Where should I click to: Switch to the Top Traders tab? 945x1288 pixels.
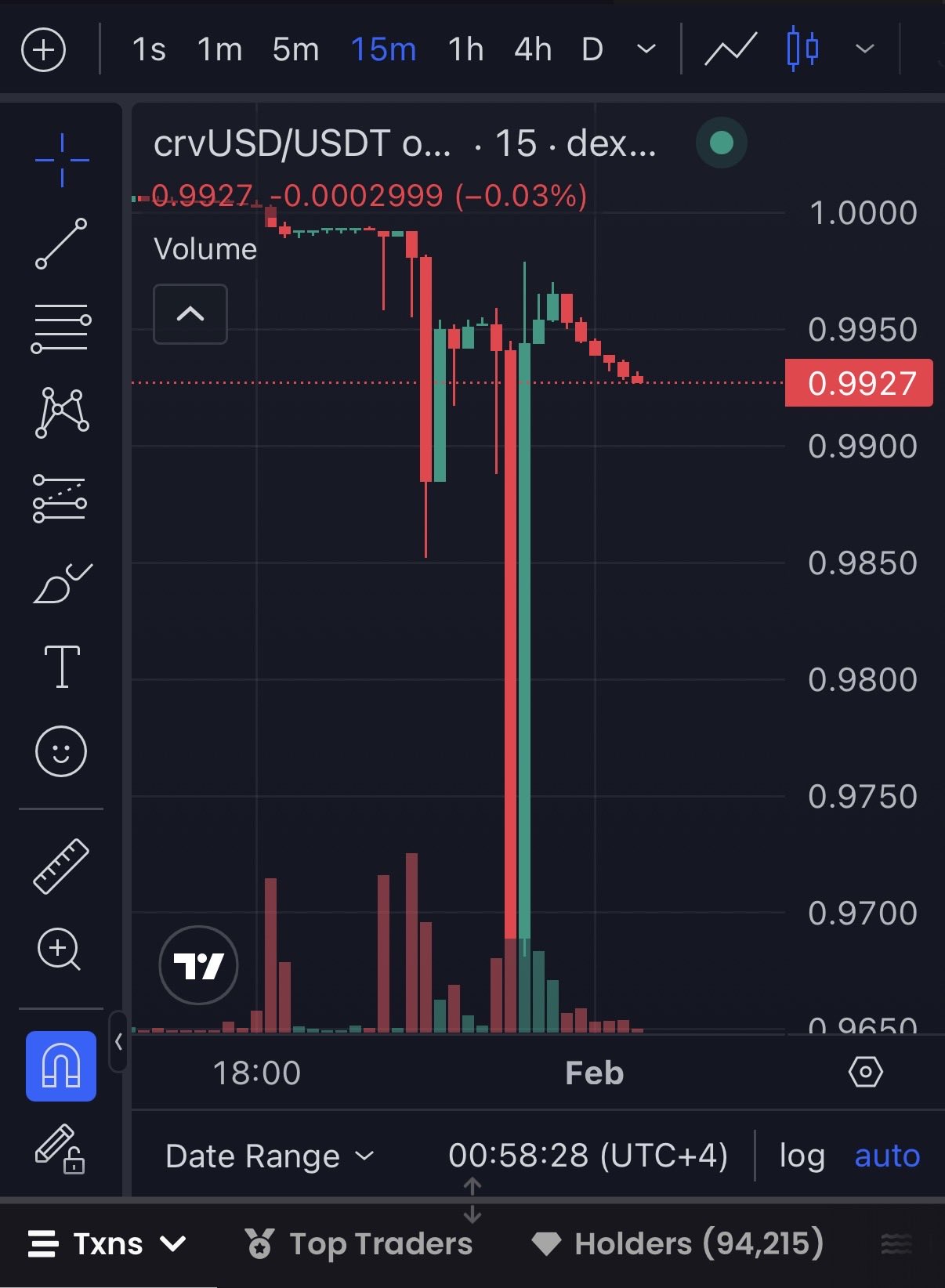pos(359,1243)
